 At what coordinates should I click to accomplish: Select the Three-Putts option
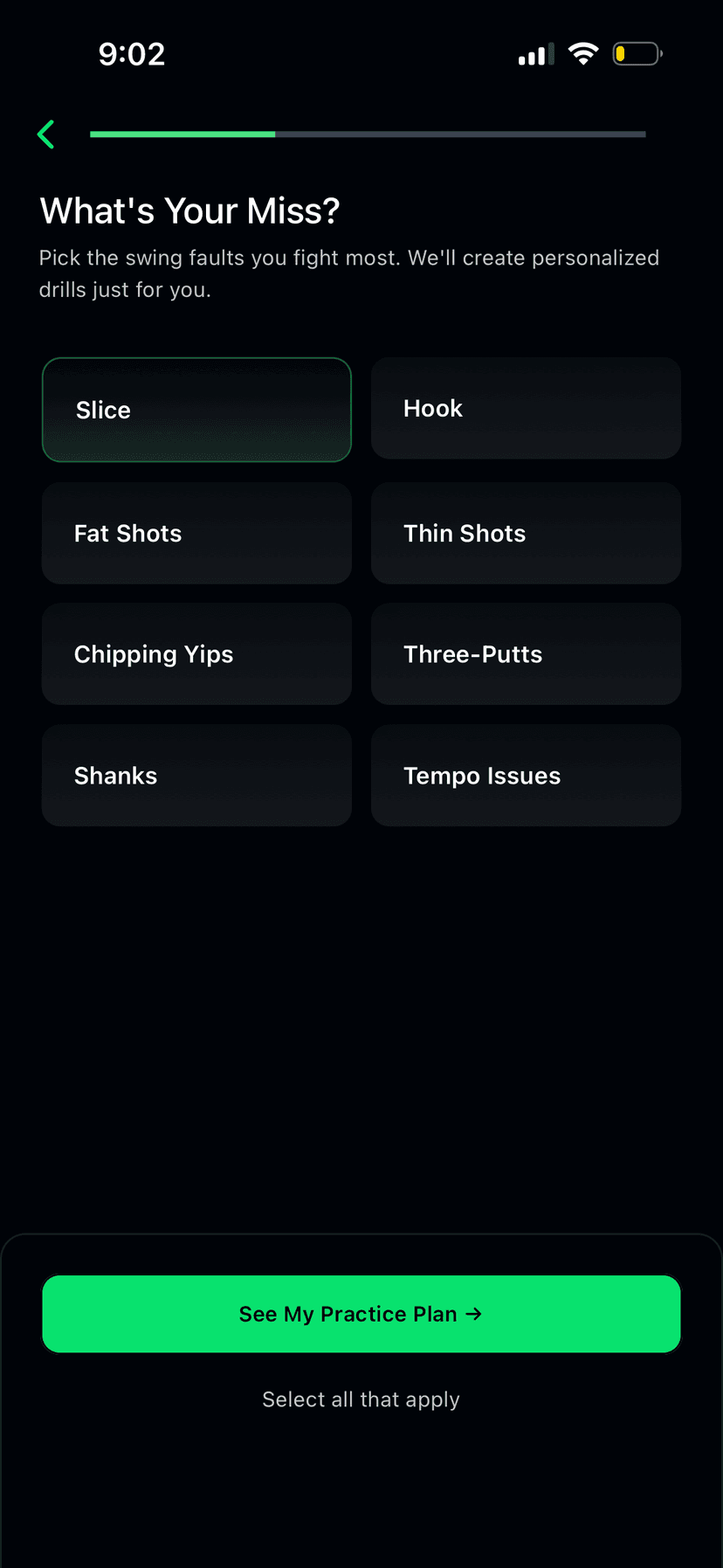tap(526, 653)
